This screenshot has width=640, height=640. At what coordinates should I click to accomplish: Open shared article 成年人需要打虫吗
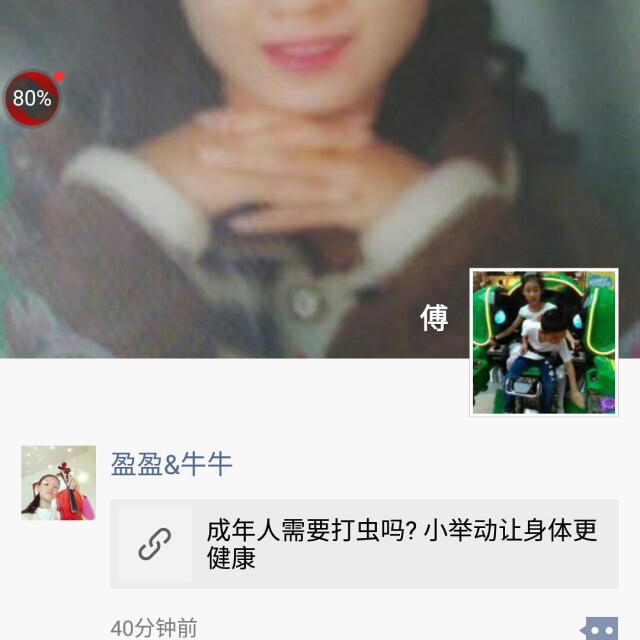click(364, 544)
